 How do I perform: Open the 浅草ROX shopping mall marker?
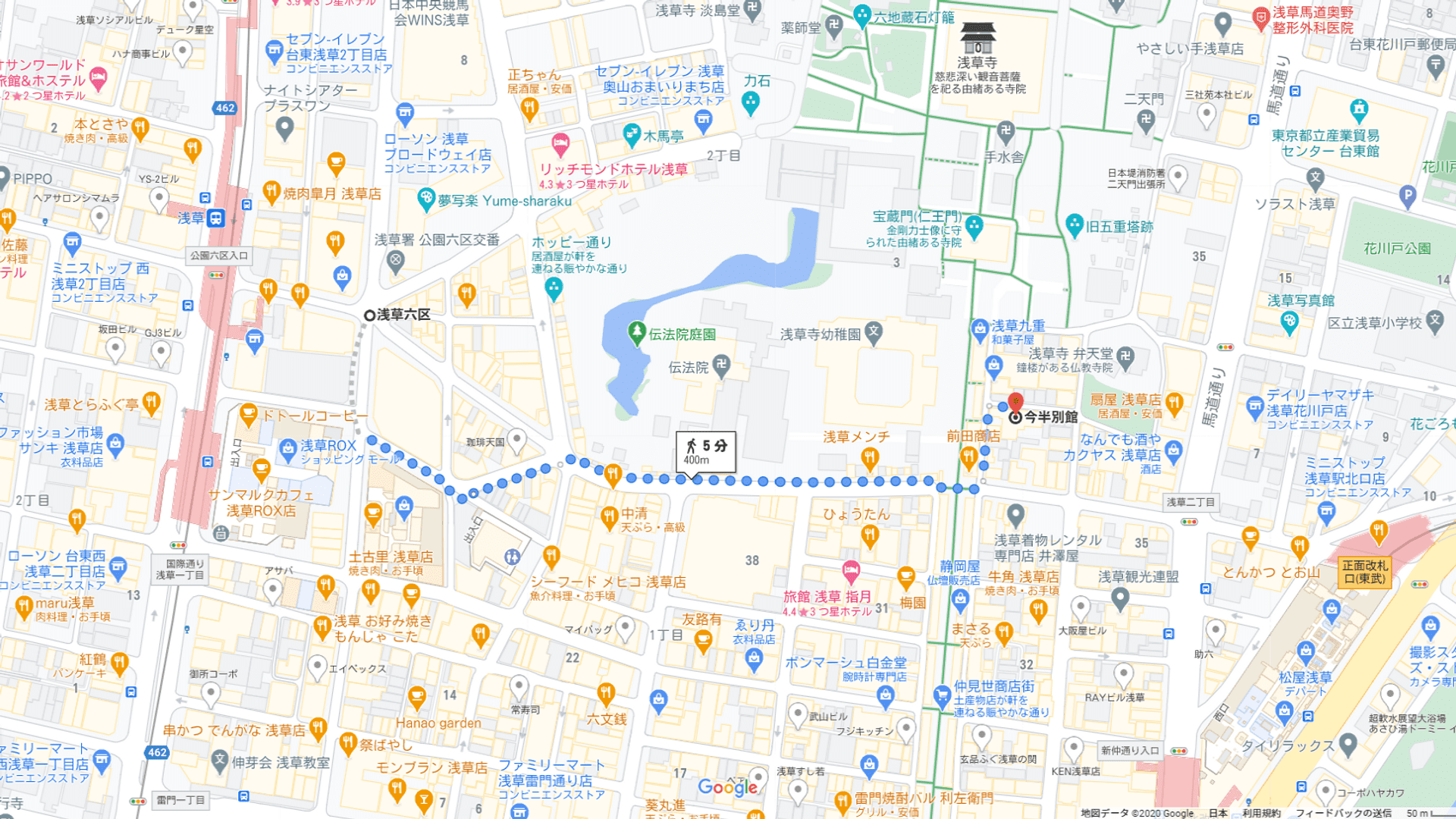pyautogui.click(x=287, y=450)
